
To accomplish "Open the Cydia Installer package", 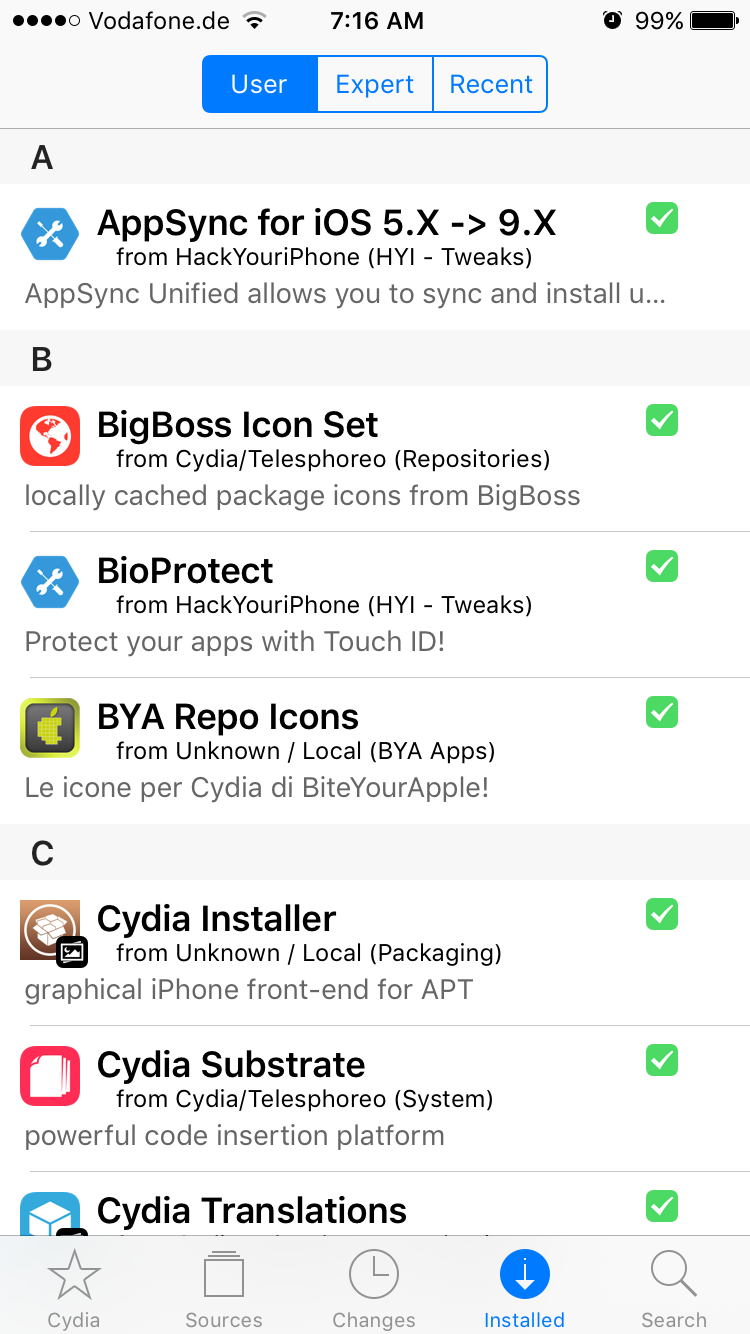I will pos(375,953).
